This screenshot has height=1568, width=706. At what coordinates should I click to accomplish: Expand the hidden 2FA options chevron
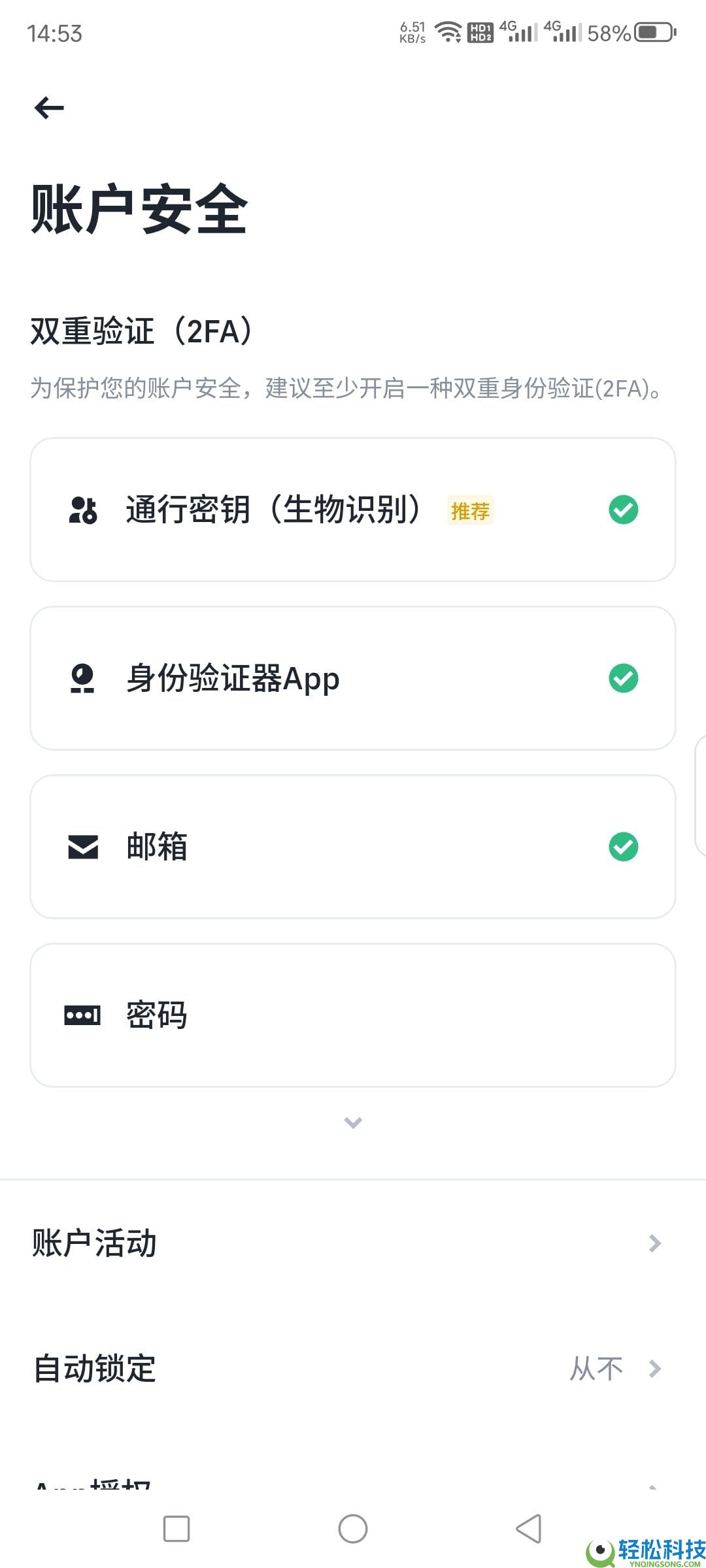(x=353, y=1122)
